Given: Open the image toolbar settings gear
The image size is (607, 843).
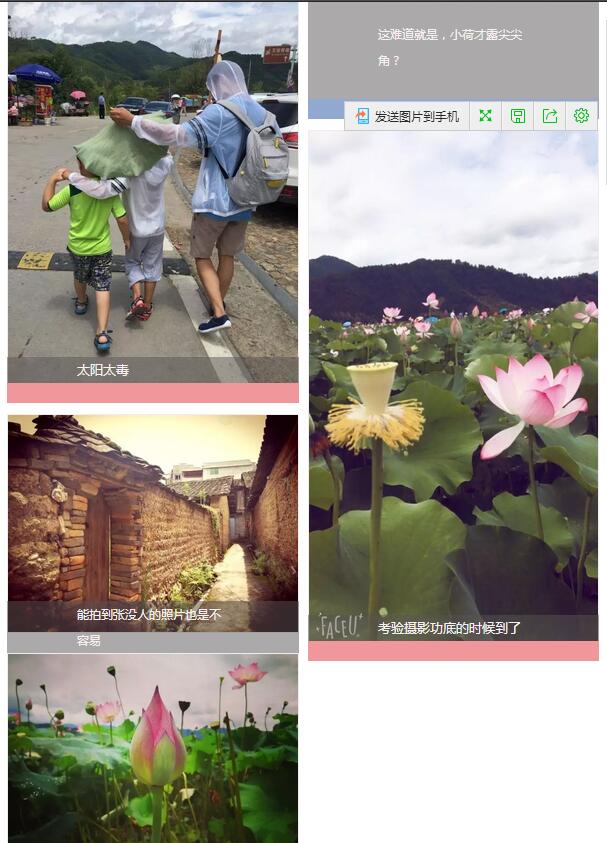Looking at the screenshot, I should click(581, 116).
